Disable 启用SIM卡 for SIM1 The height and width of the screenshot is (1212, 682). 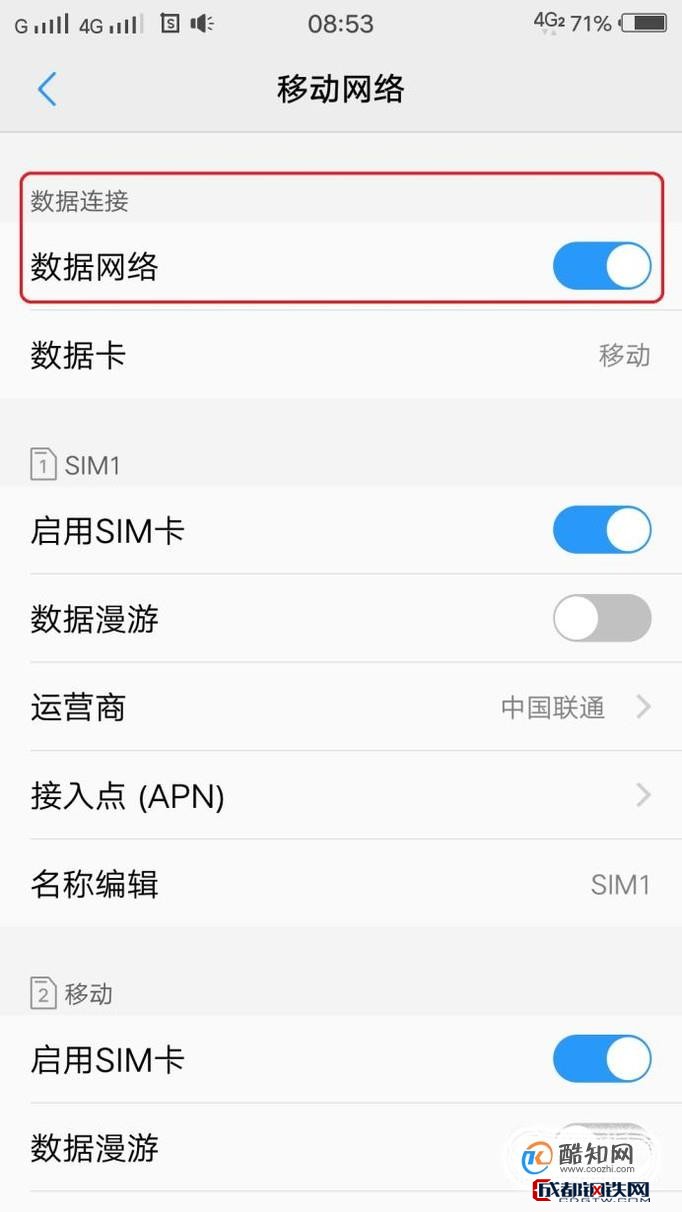point(601,530)
